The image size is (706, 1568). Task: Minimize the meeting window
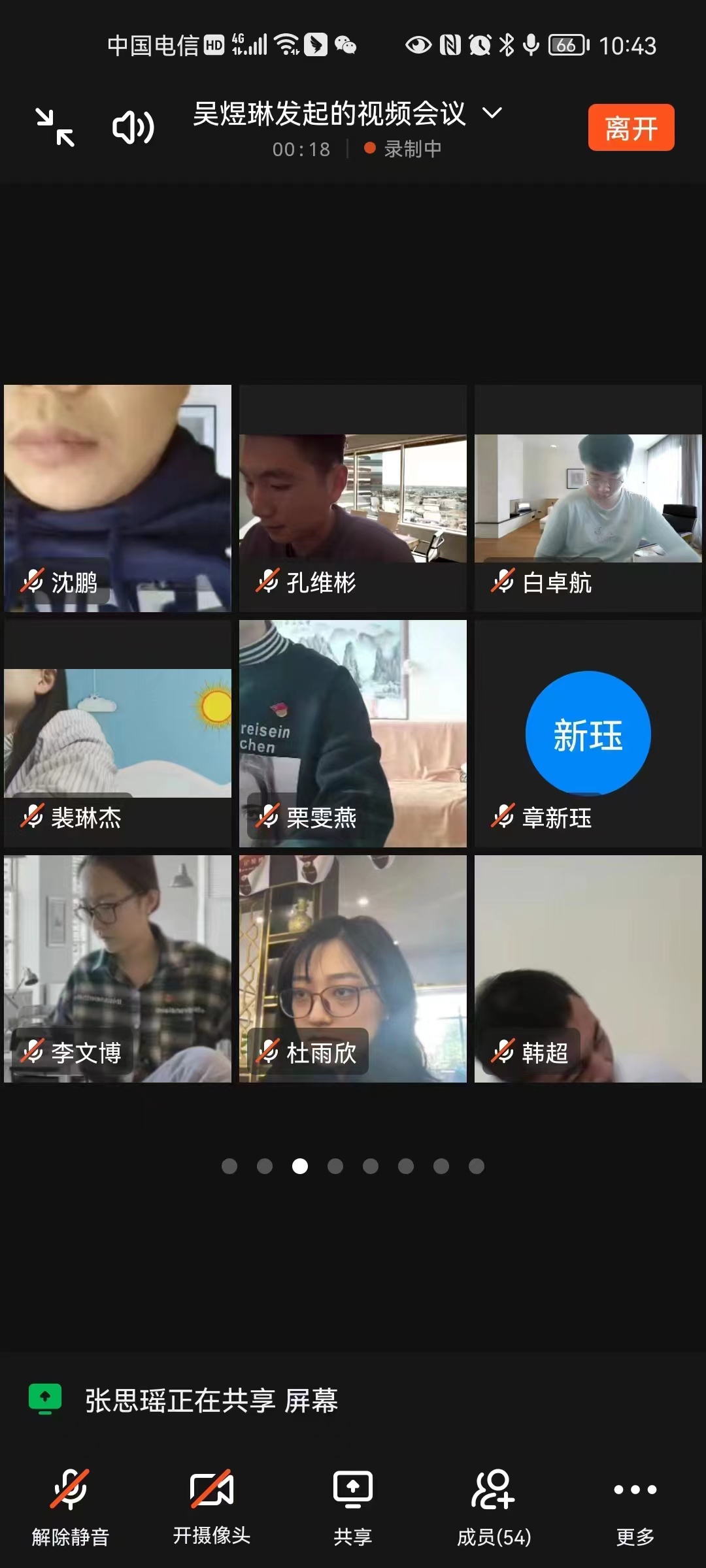(56, 127)
